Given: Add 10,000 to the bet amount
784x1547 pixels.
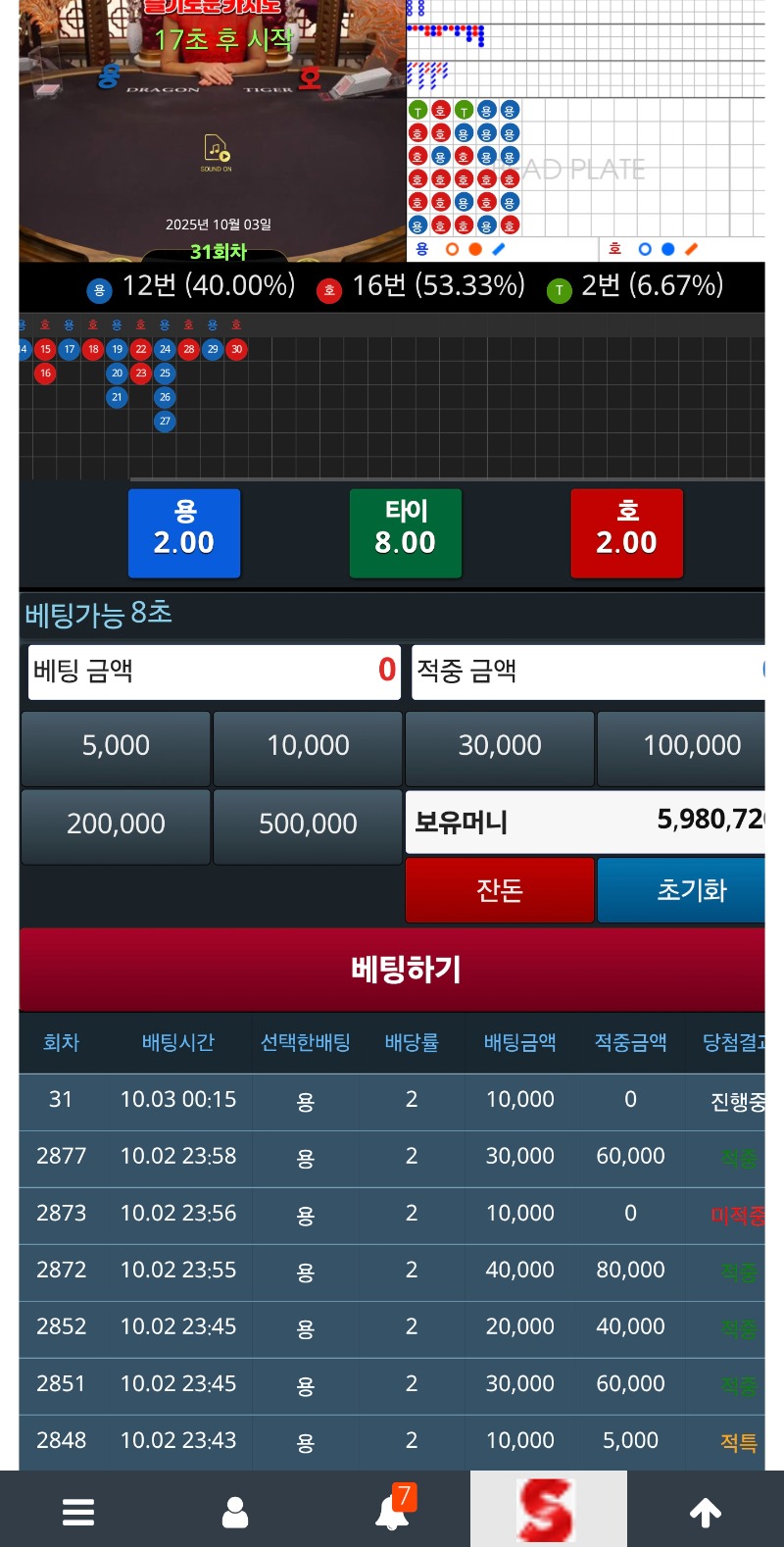Looking at the screenshot, I should click(308, 746).
